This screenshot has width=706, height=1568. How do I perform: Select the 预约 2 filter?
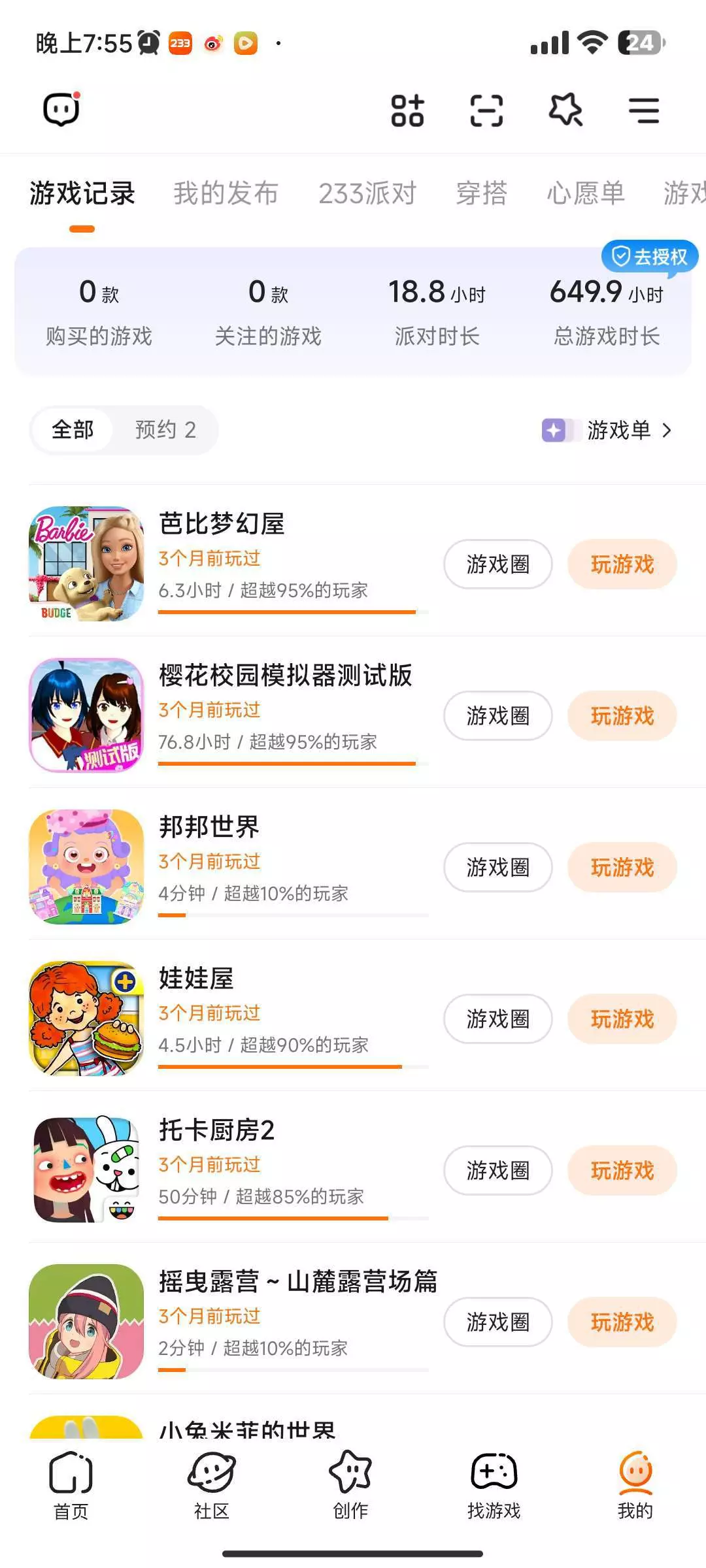coord(165,430)
